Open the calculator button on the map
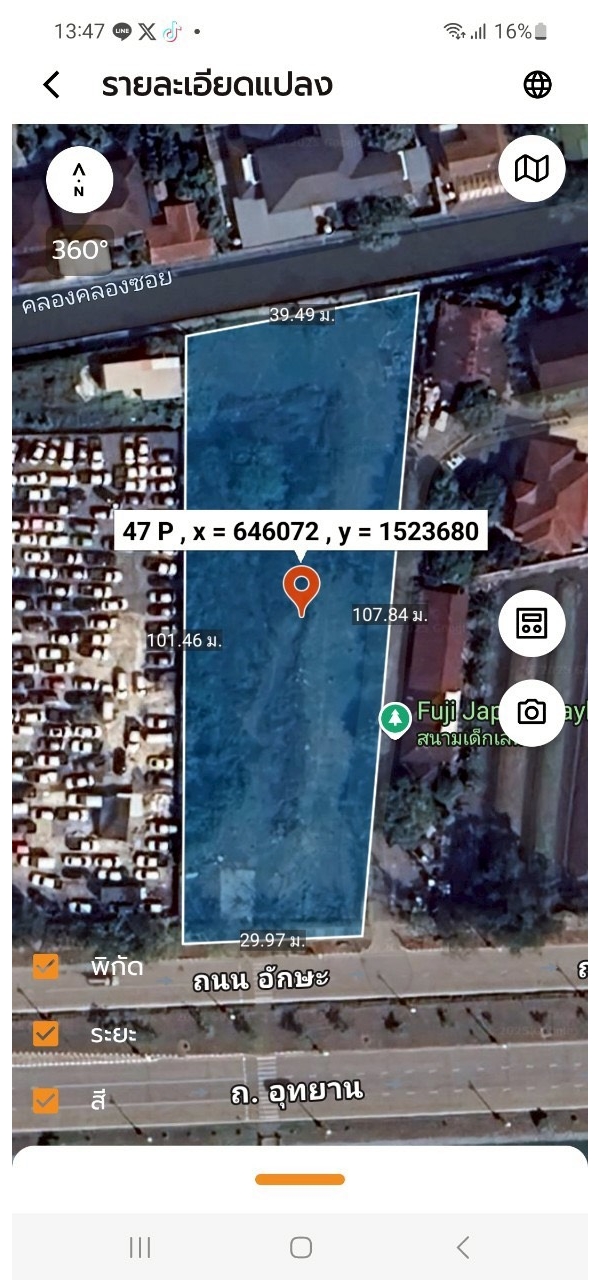This screenshot has width=600, height=1280. coord(531,624)
